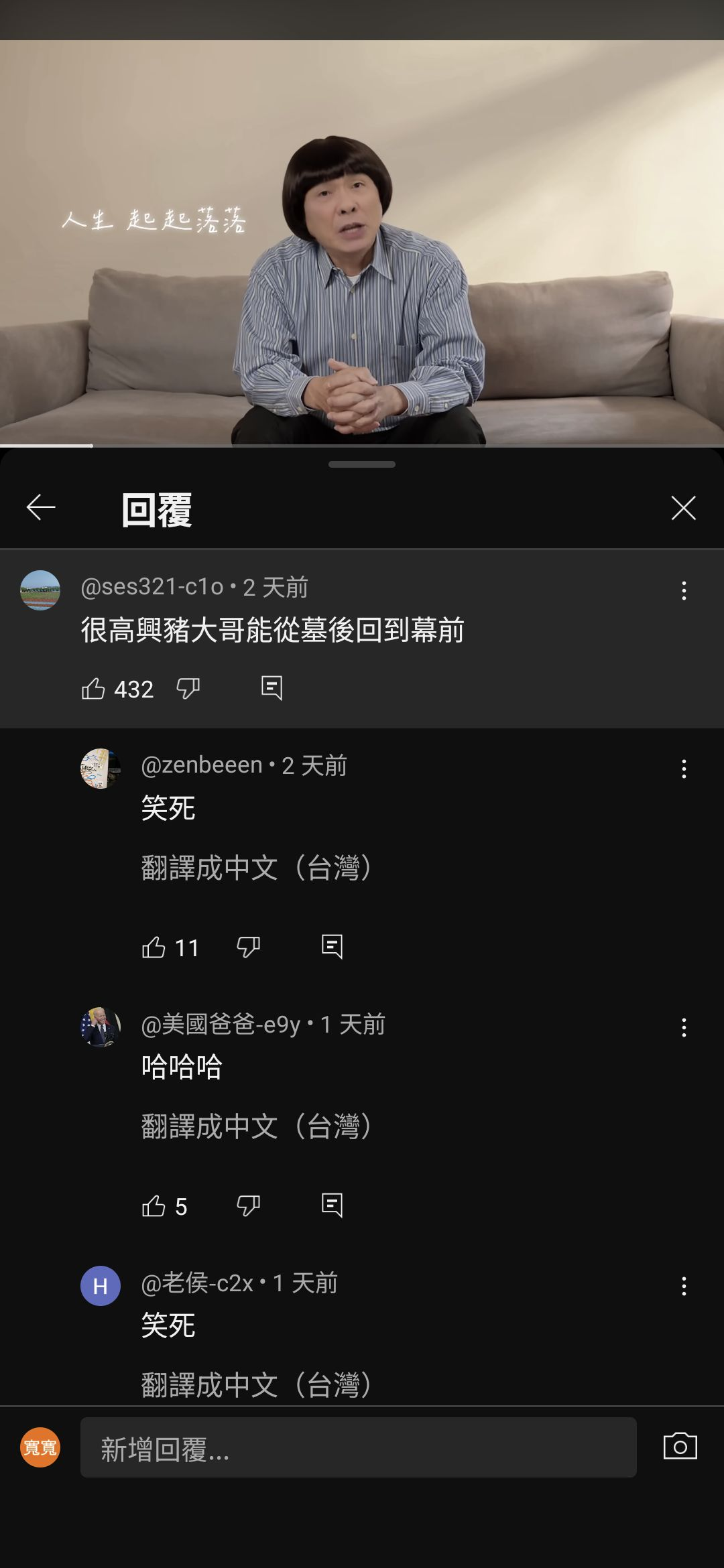Viewport: 724px width, 1568px height.
Task: Go back from the 回覆 panel
Action: click(x=40, y=507)
